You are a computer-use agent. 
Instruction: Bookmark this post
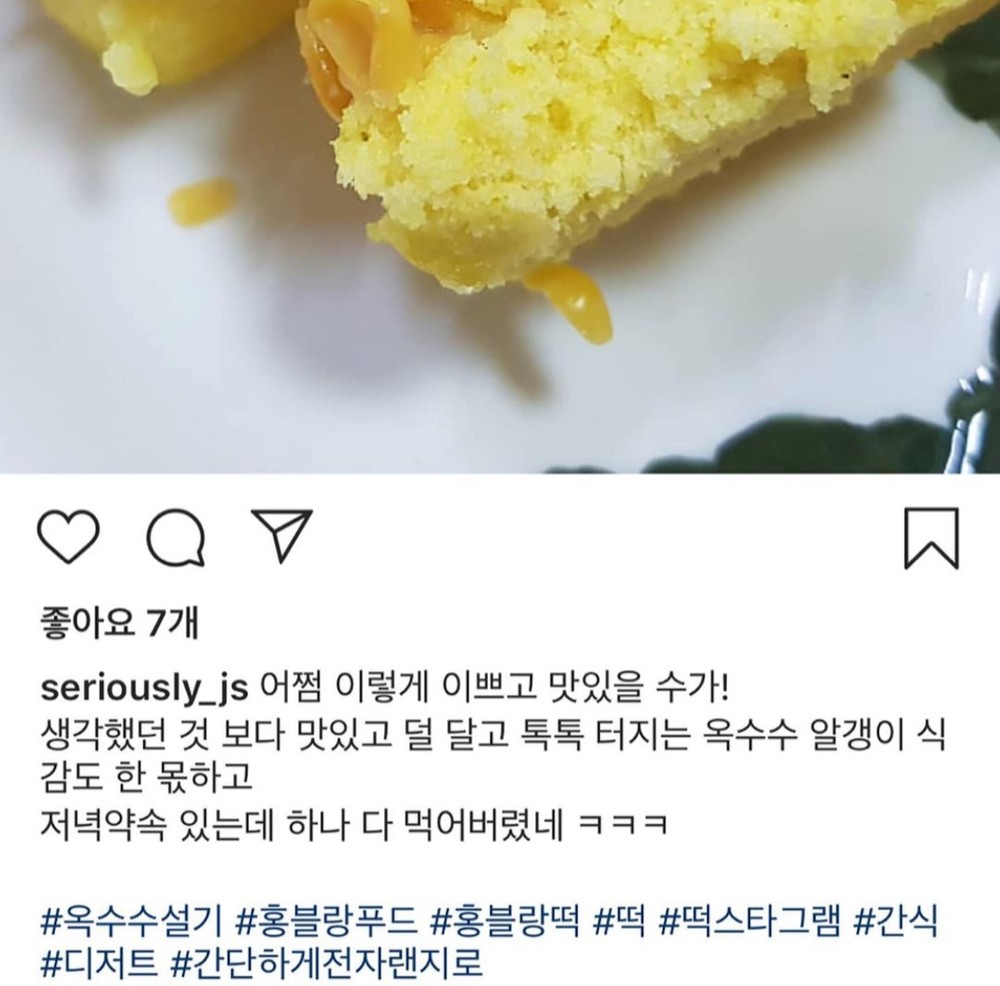(932, 538)
